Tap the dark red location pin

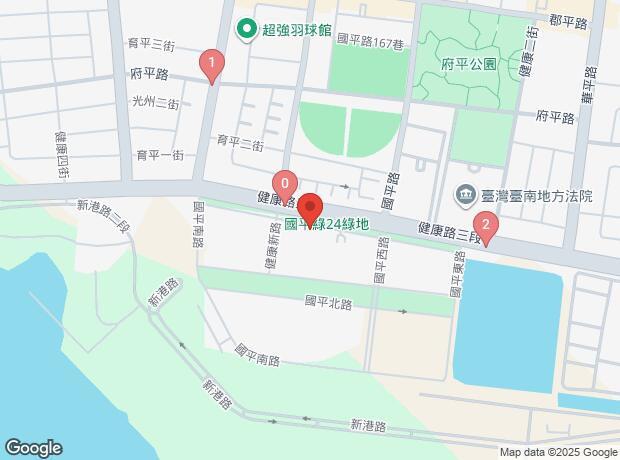[310, 210]
